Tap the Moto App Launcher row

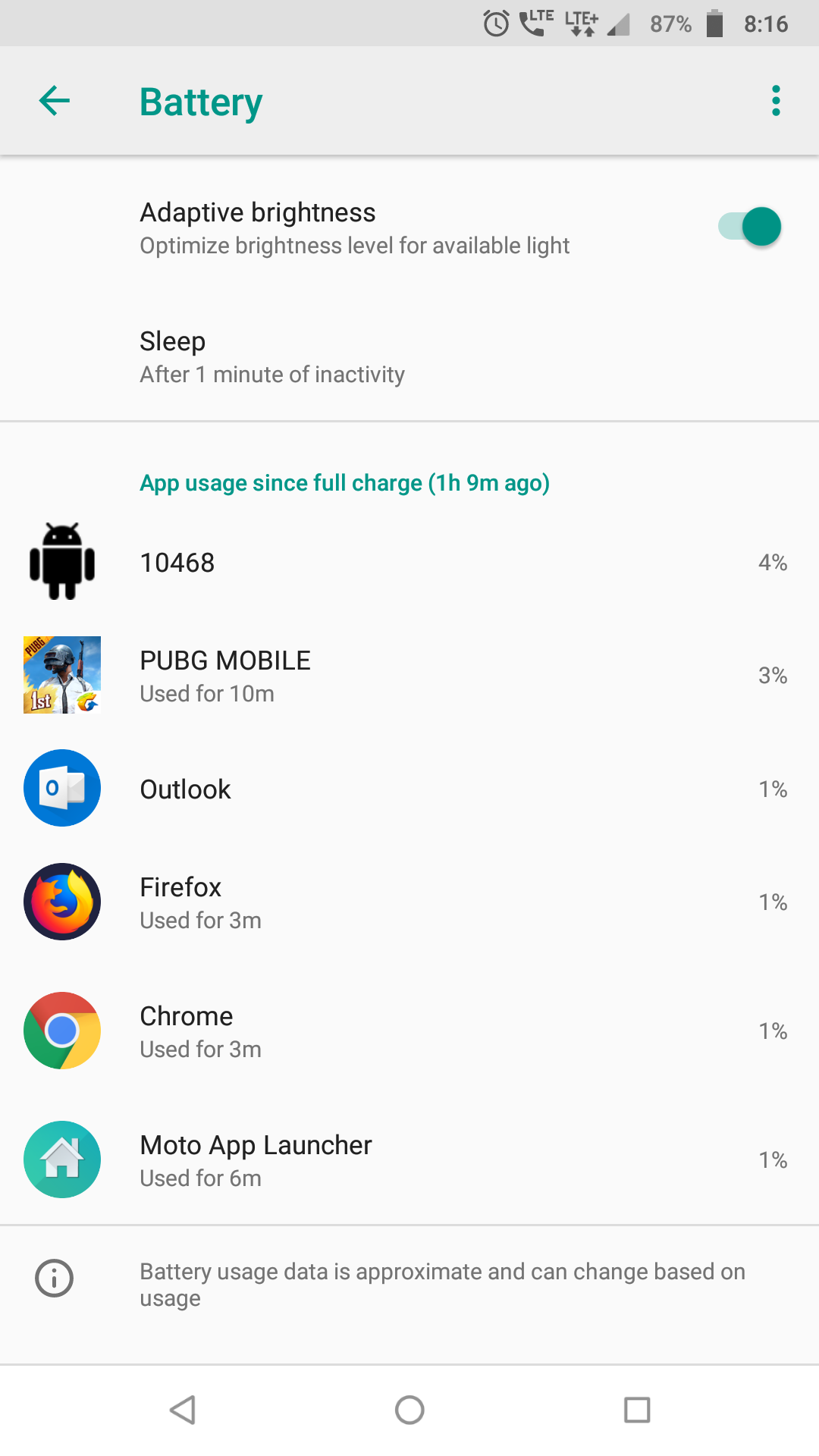tap(409, 1160)
